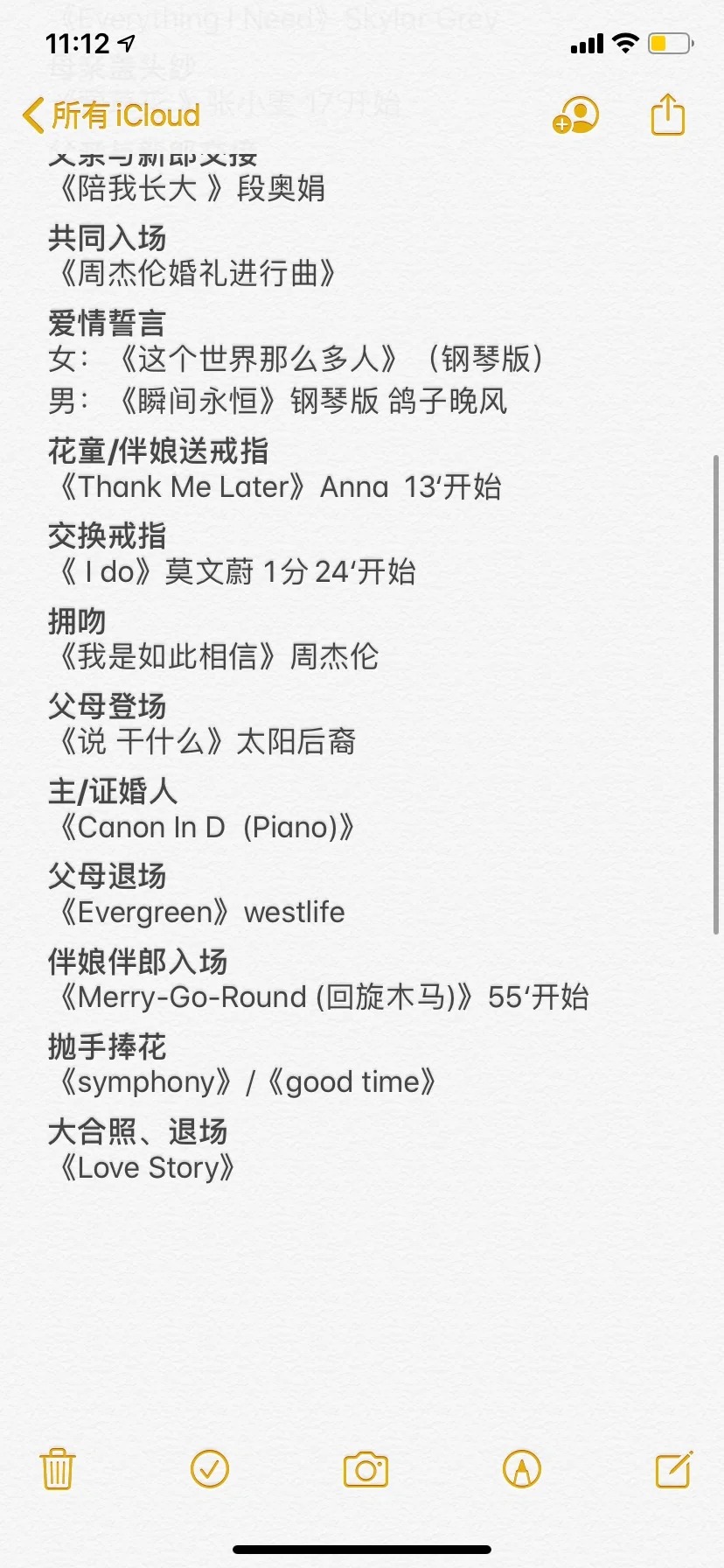The image size is (724, 1568).
Task: Go back to 所有 iCloud folder
Action: pos(111,115)
